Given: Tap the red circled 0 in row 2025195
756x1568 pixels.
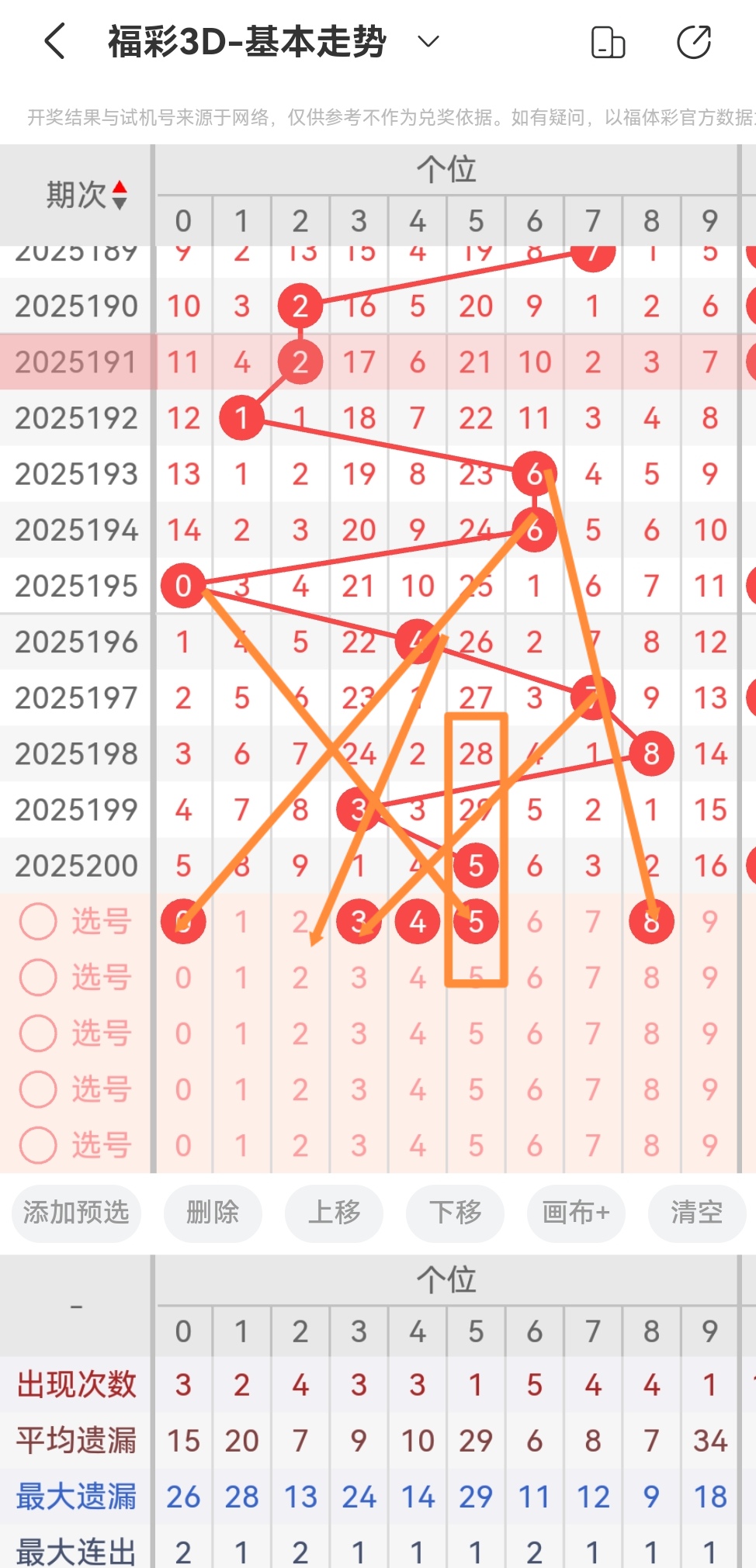Looking at the screenshot, I should [x=183, y=587].
